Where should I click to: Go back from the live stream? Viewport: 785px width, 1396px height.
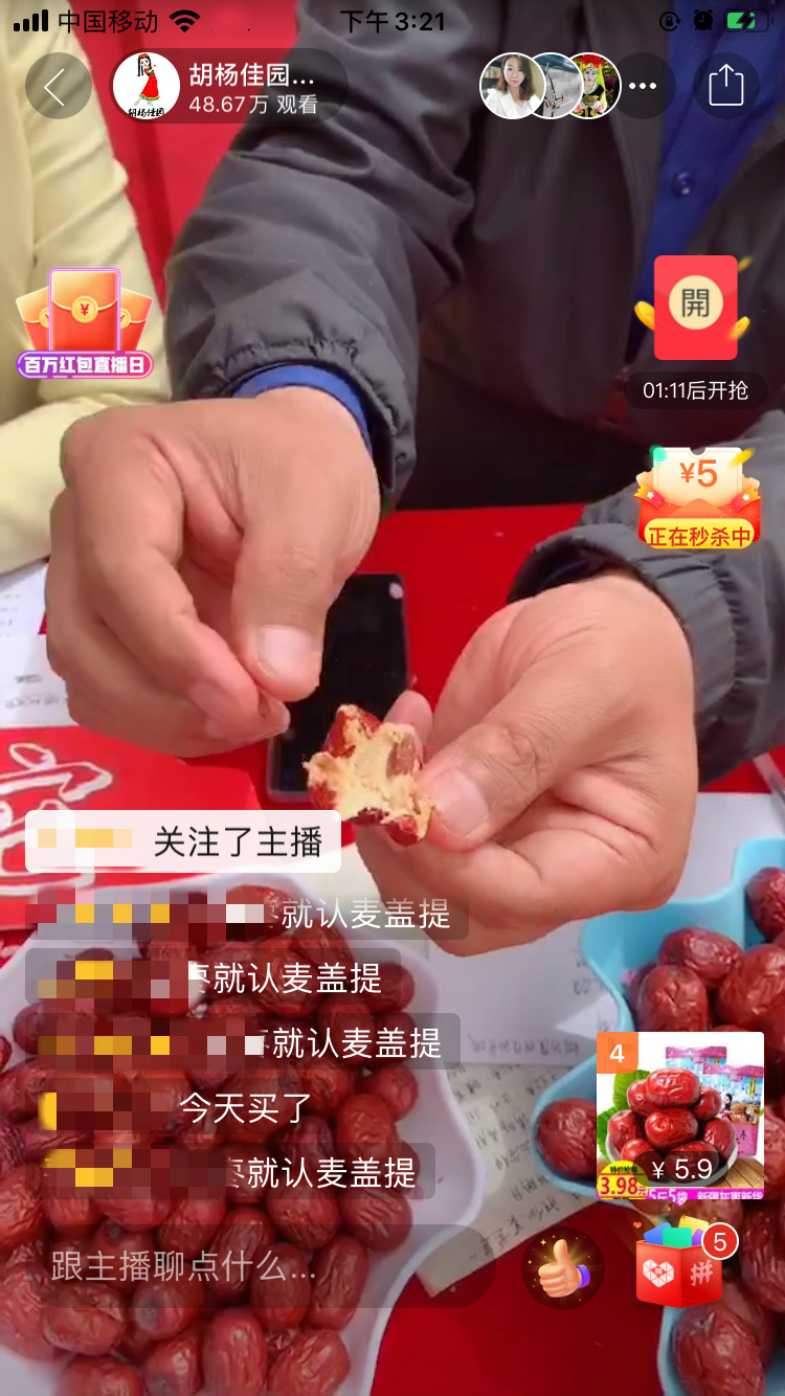(x=57, y=87)
